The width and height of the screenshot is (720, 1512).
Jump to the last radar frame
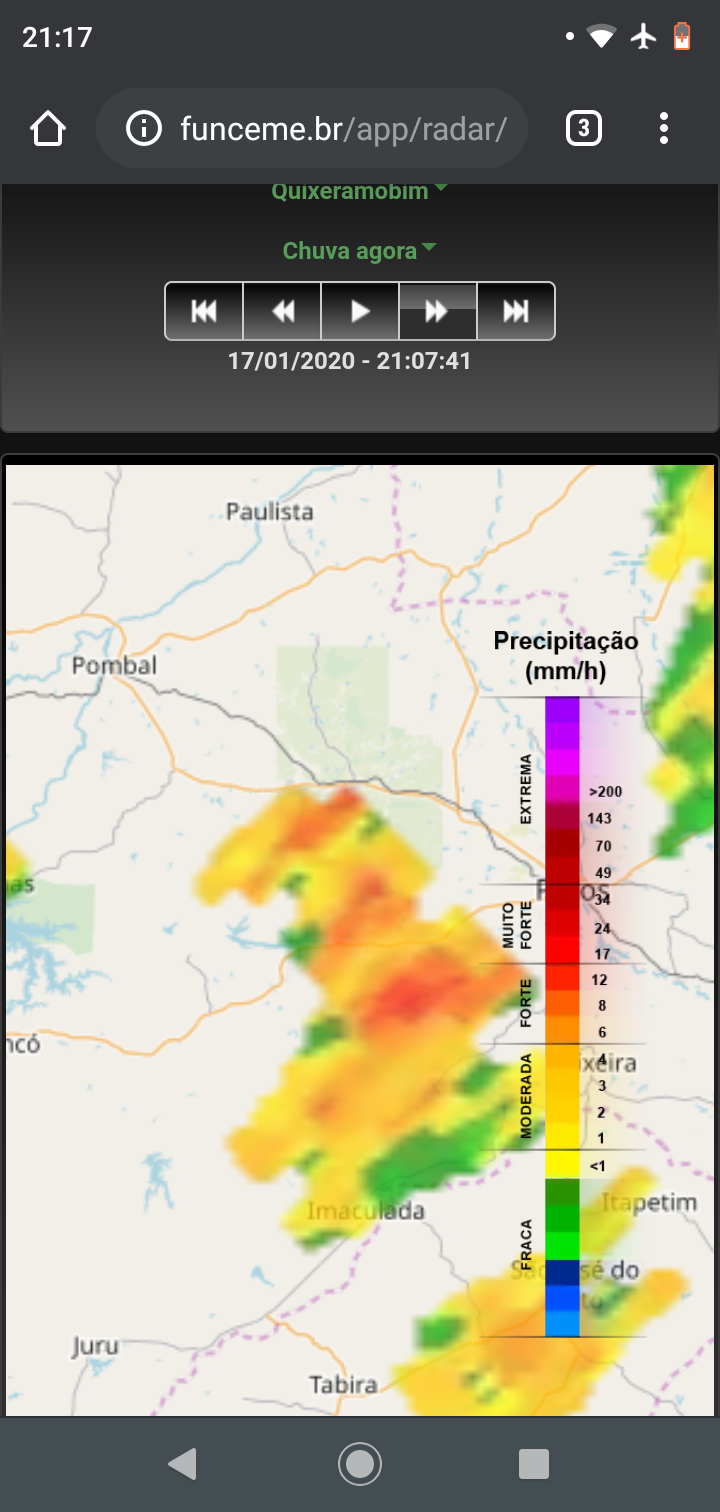[x=516, y=311]
